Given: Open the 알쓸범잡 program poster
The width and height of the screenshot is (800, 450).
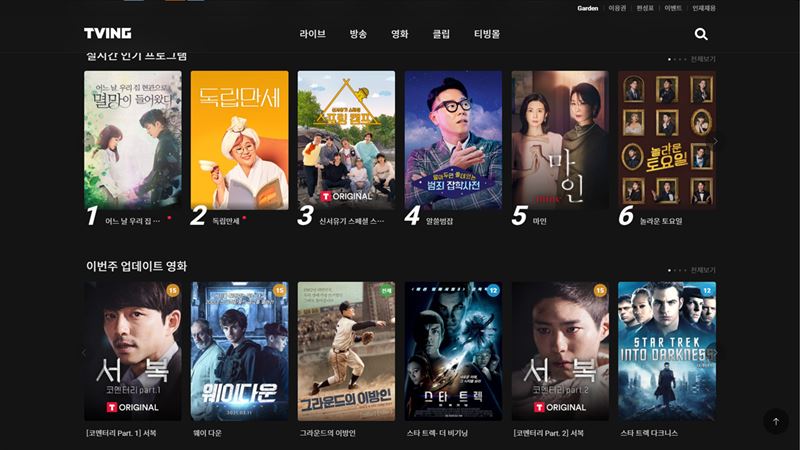Looking at the screenshot, I should pyautogui.click(x=453, y=139).
